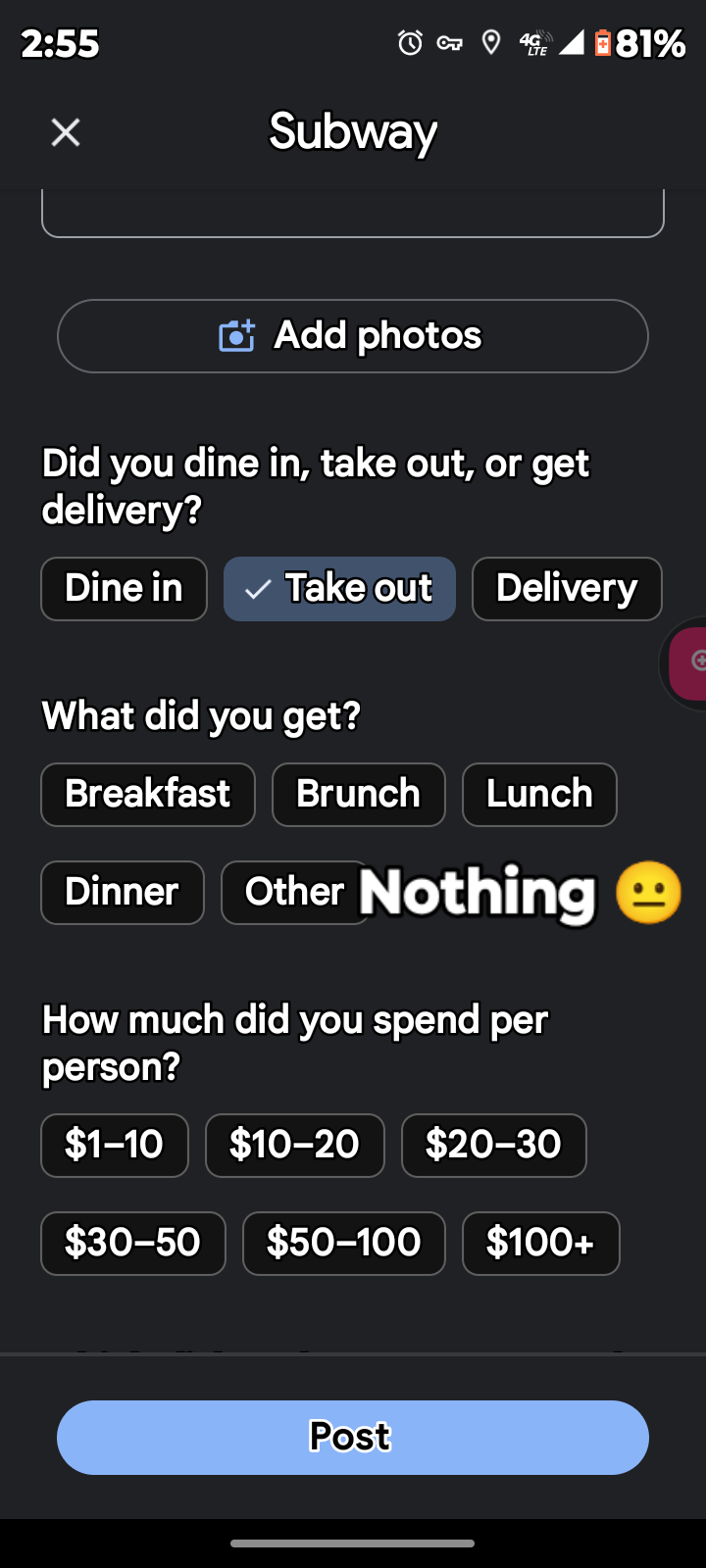This screenshot has width=706, height=1568.
Task: Tap the review text box
Action: [x=353, y=213]
